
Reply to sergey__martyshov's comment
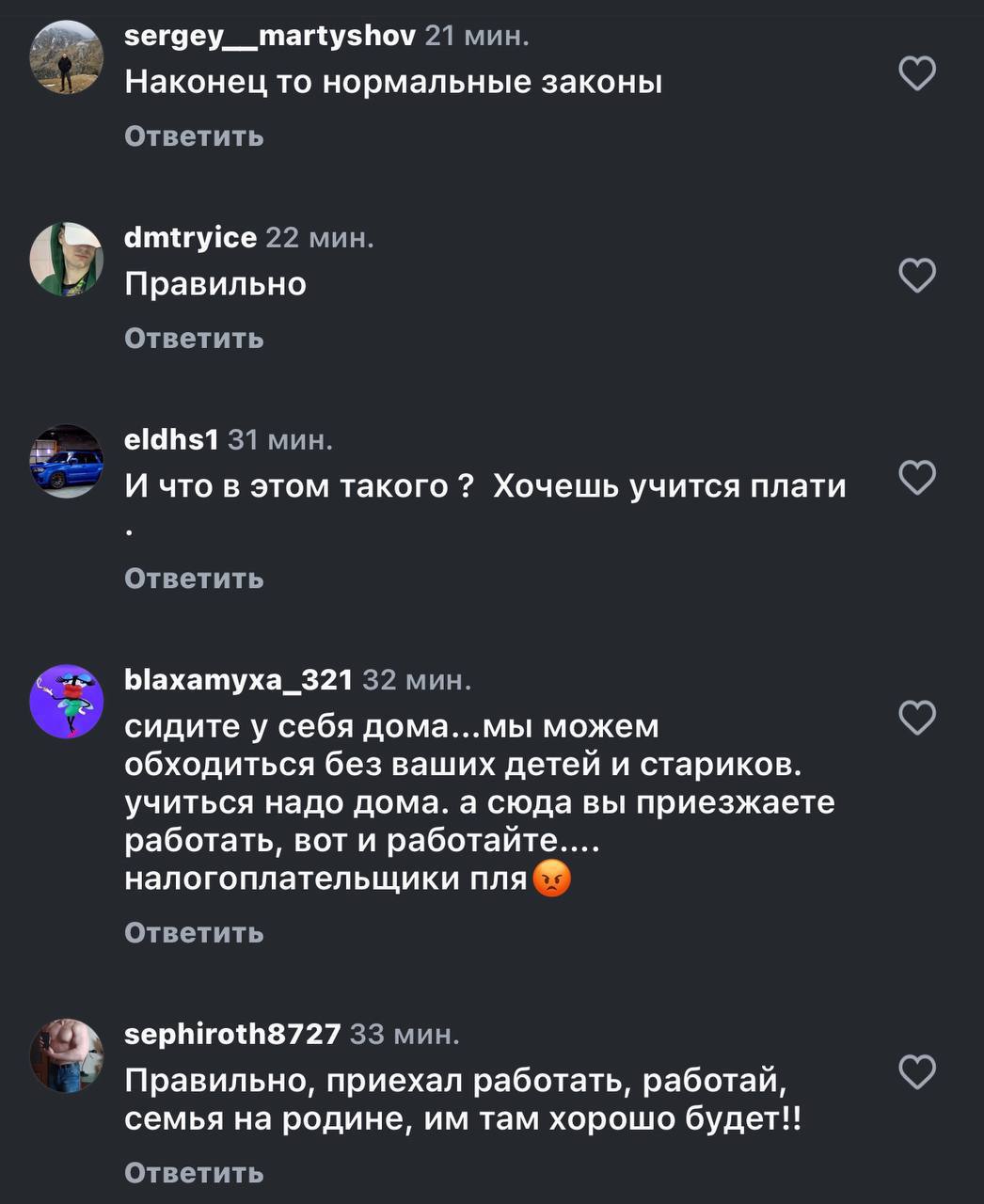pos(194,136)
